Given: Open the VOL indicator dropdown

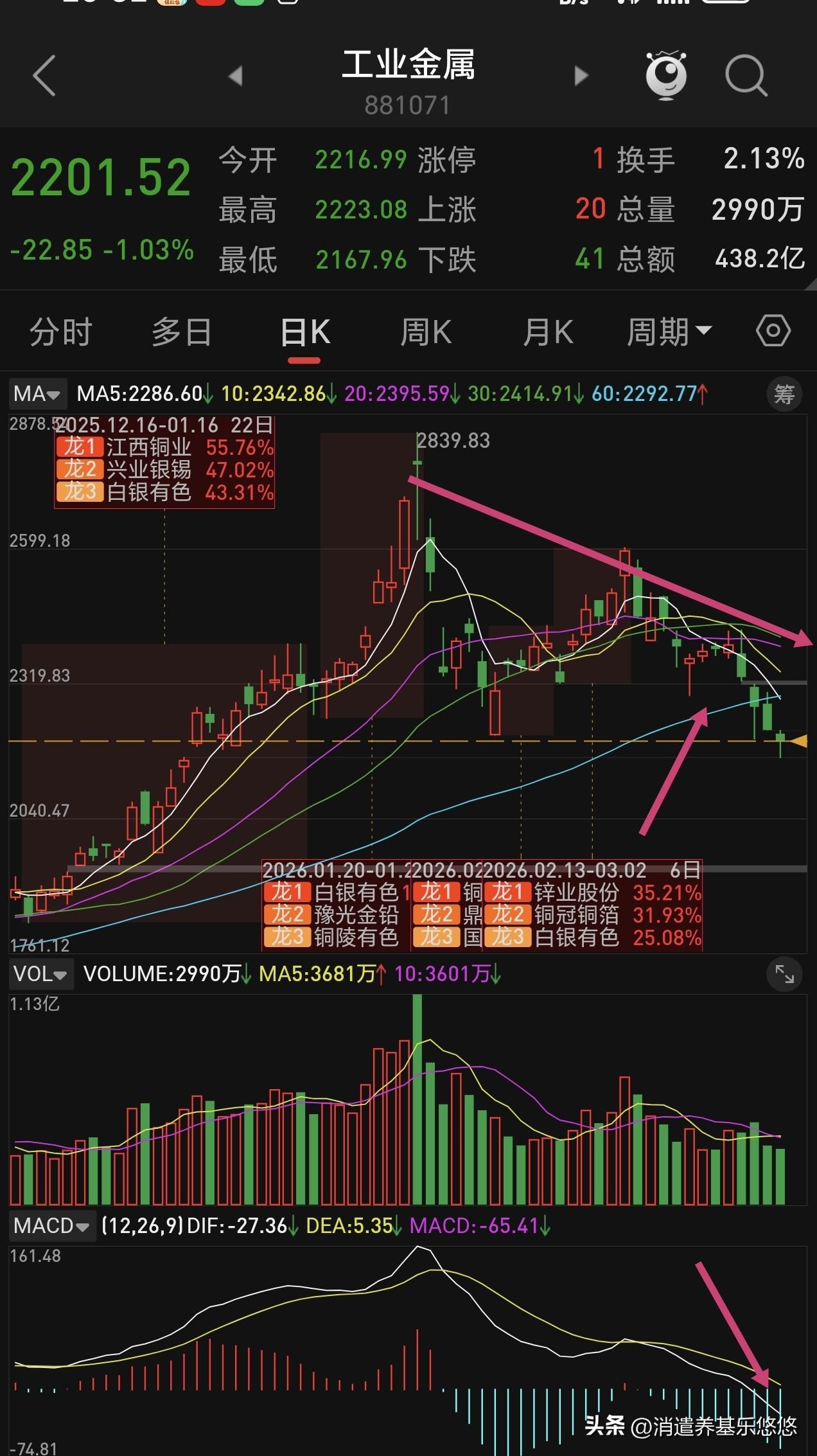Looking at the screenshot, I should (x=40, y=975).
